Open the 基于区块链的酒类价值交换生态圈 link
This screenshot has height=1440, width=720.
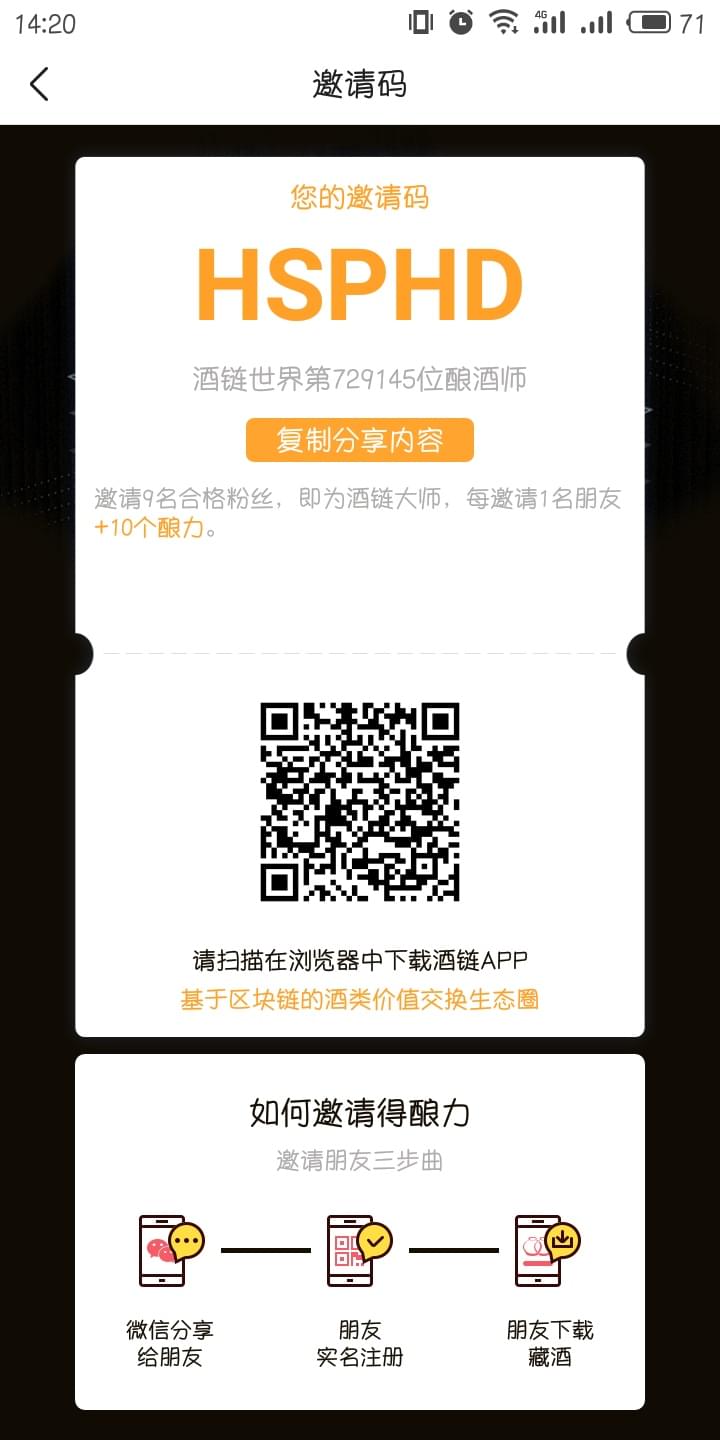coord(359,999)
